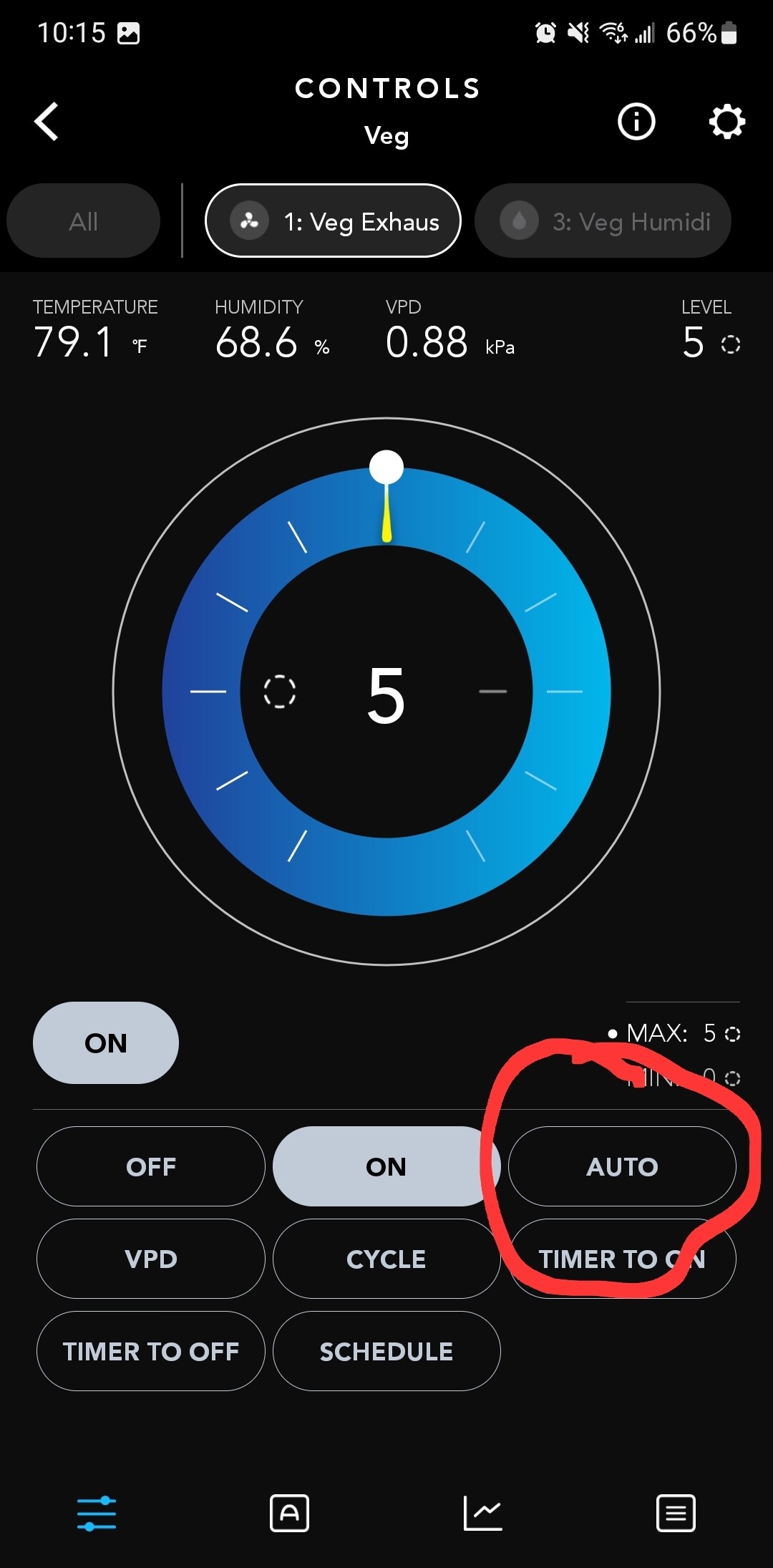Tap the dial's white level handle
This screenshot has width=773, height=1568.
(386, 468)
